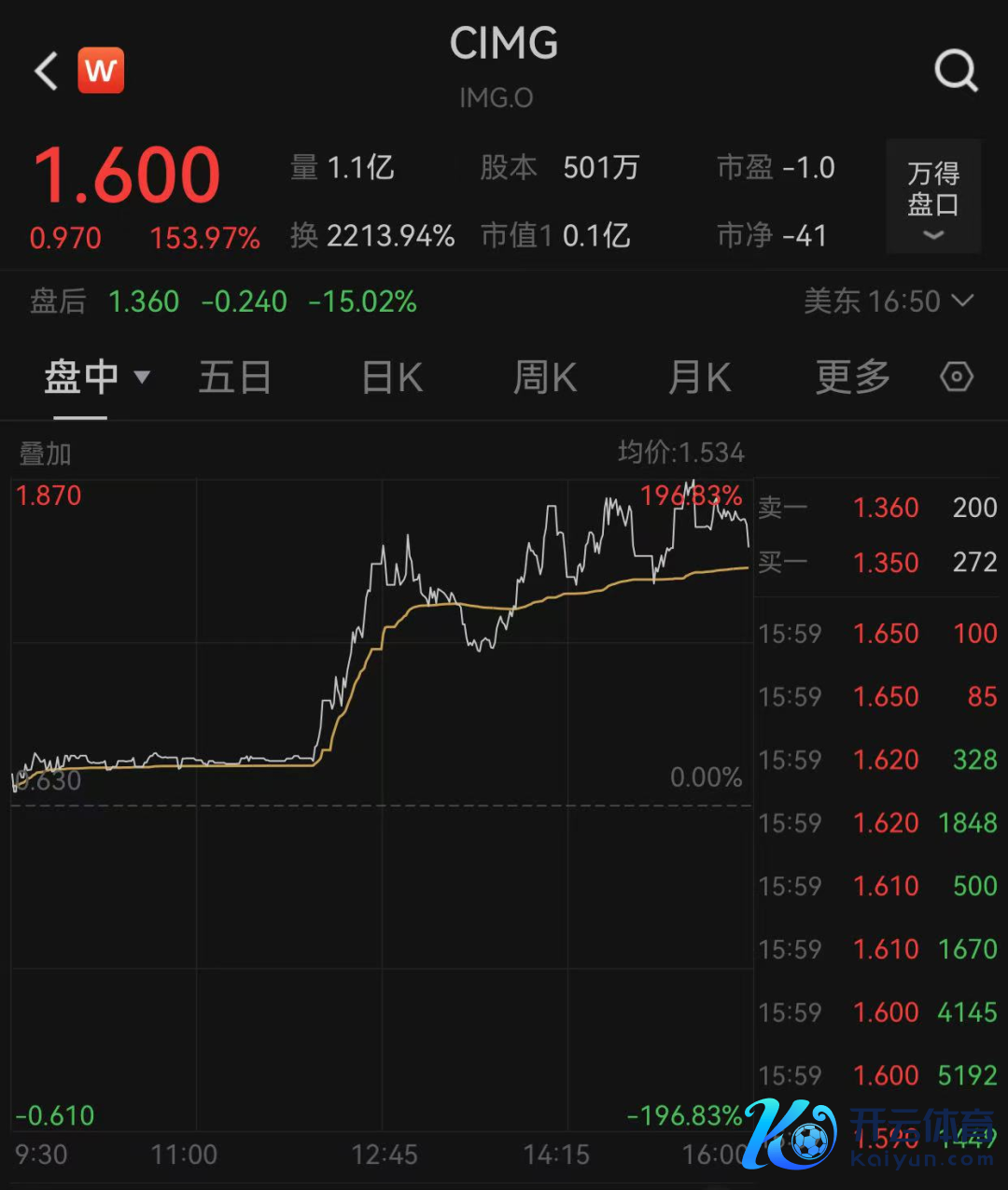Show the 月K chart
The image size is (1008, 1190).
point(699,378)
